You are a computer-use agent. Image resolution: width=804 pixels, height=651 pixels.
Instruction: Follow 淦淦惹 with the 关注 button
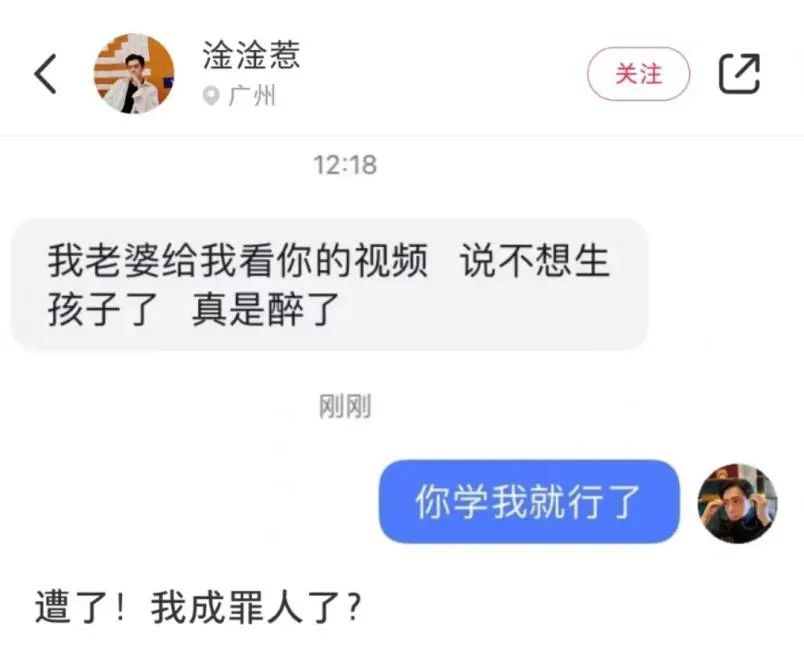pyautogui.click(x=638, y=74)
